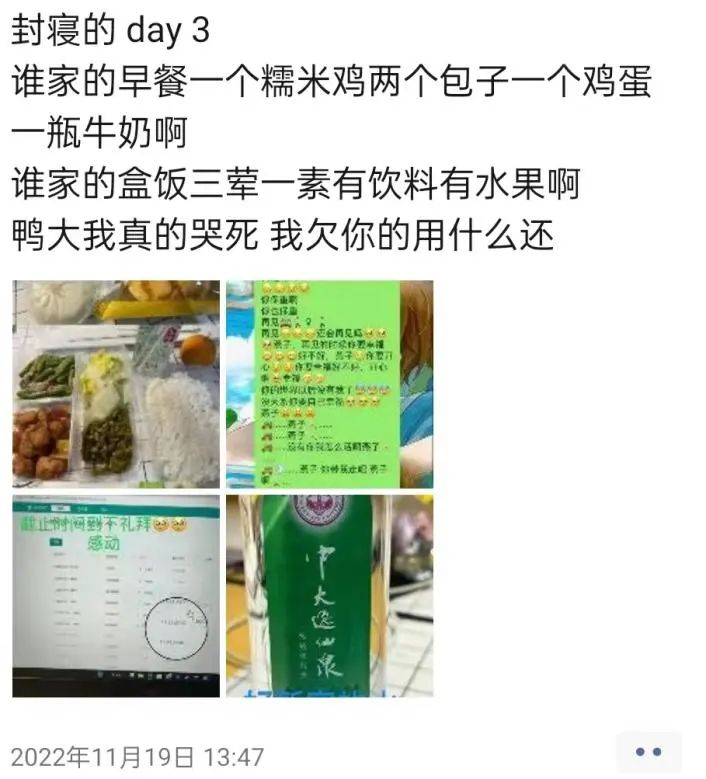
Task: Open the boxed meal photo thumbnail
Action: (x=116, y=383)
